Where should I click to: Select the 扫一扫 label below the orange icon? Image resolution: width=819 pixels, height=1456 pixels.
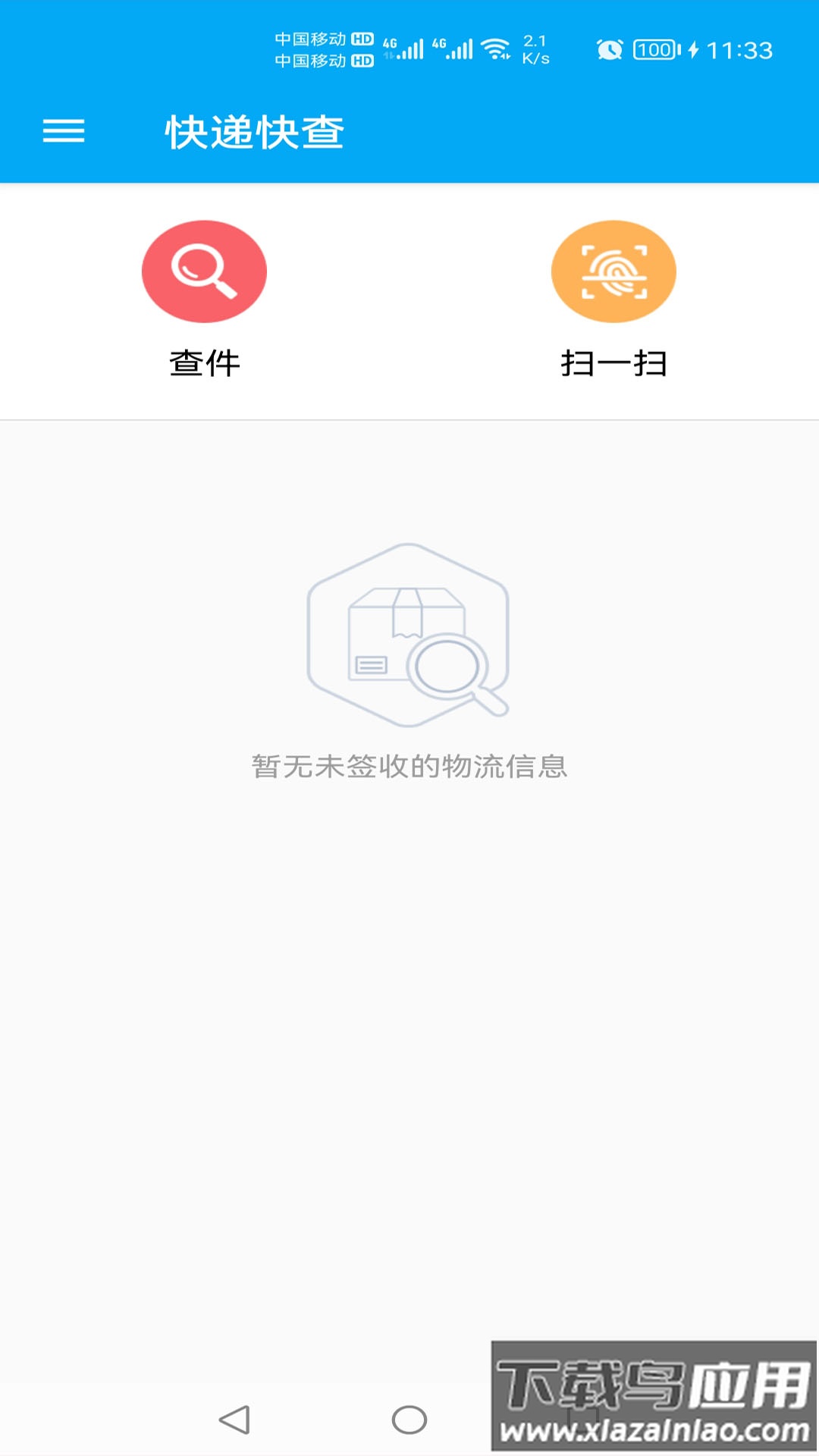(613, 362)
